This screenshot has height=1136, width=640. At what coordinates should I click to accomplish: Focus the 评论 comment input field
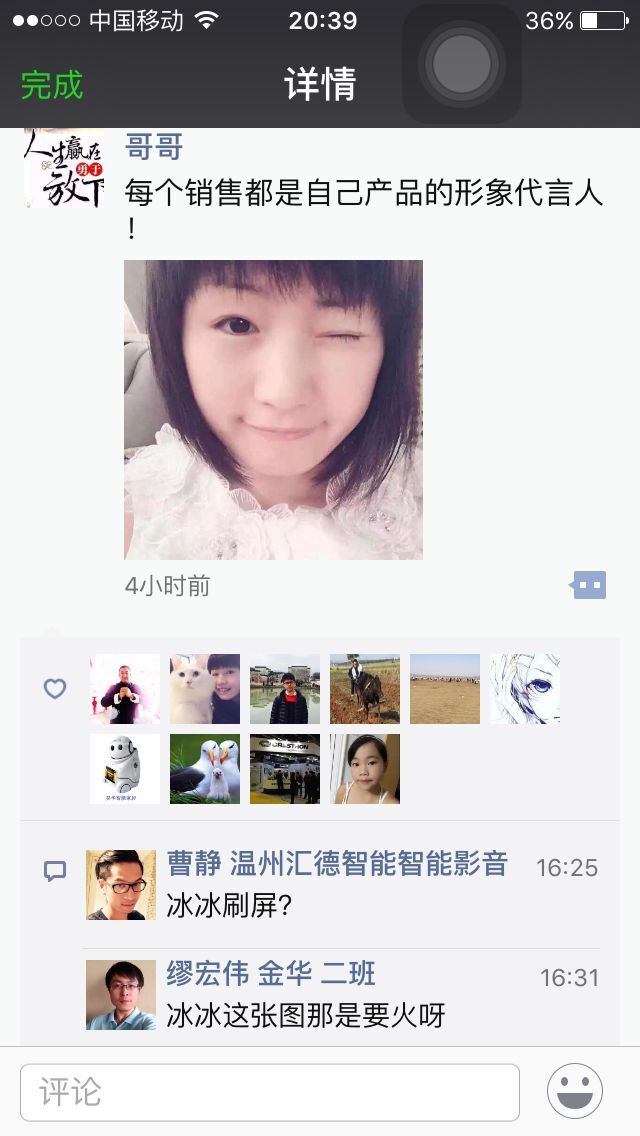[270, 1092]
